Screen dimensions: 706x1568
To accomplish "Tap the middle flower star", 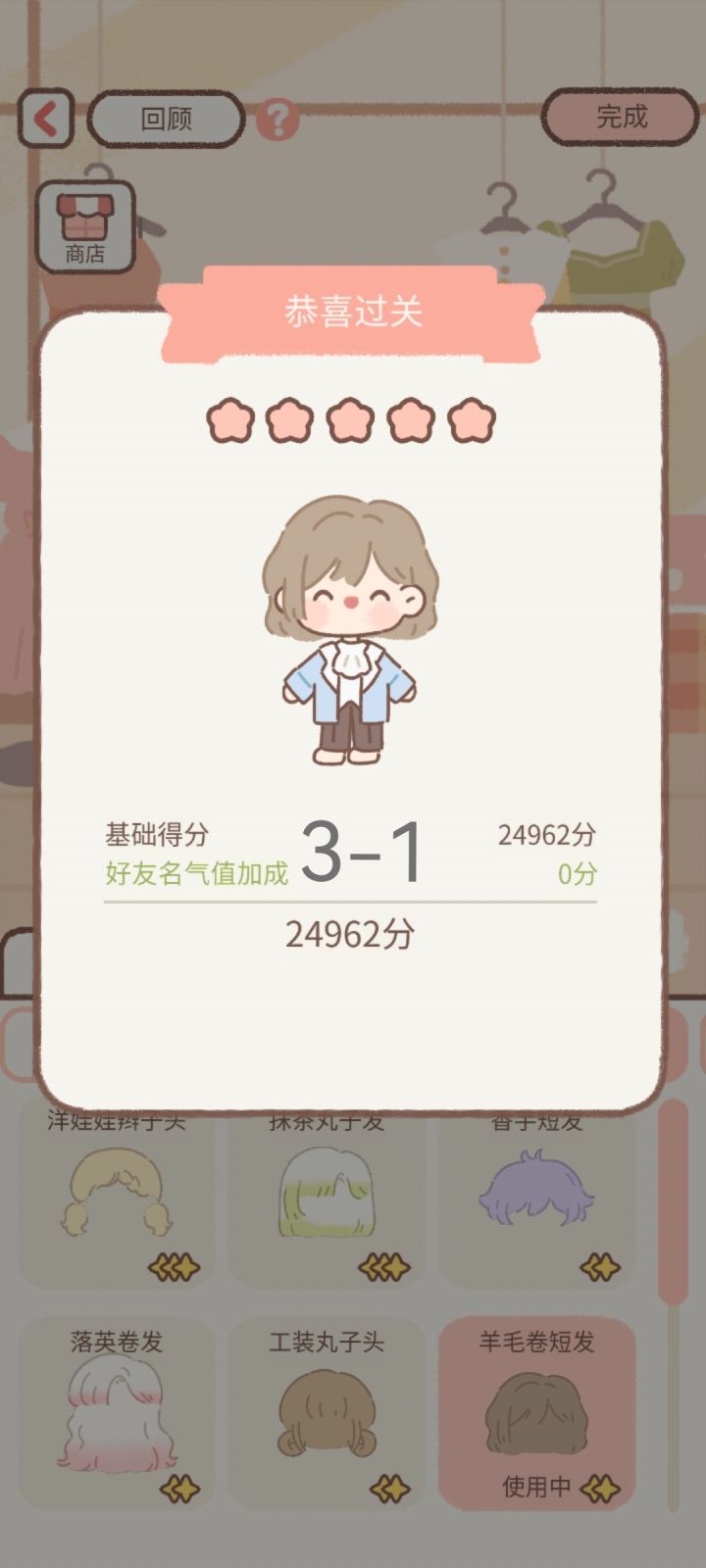I will click(353, 419).
